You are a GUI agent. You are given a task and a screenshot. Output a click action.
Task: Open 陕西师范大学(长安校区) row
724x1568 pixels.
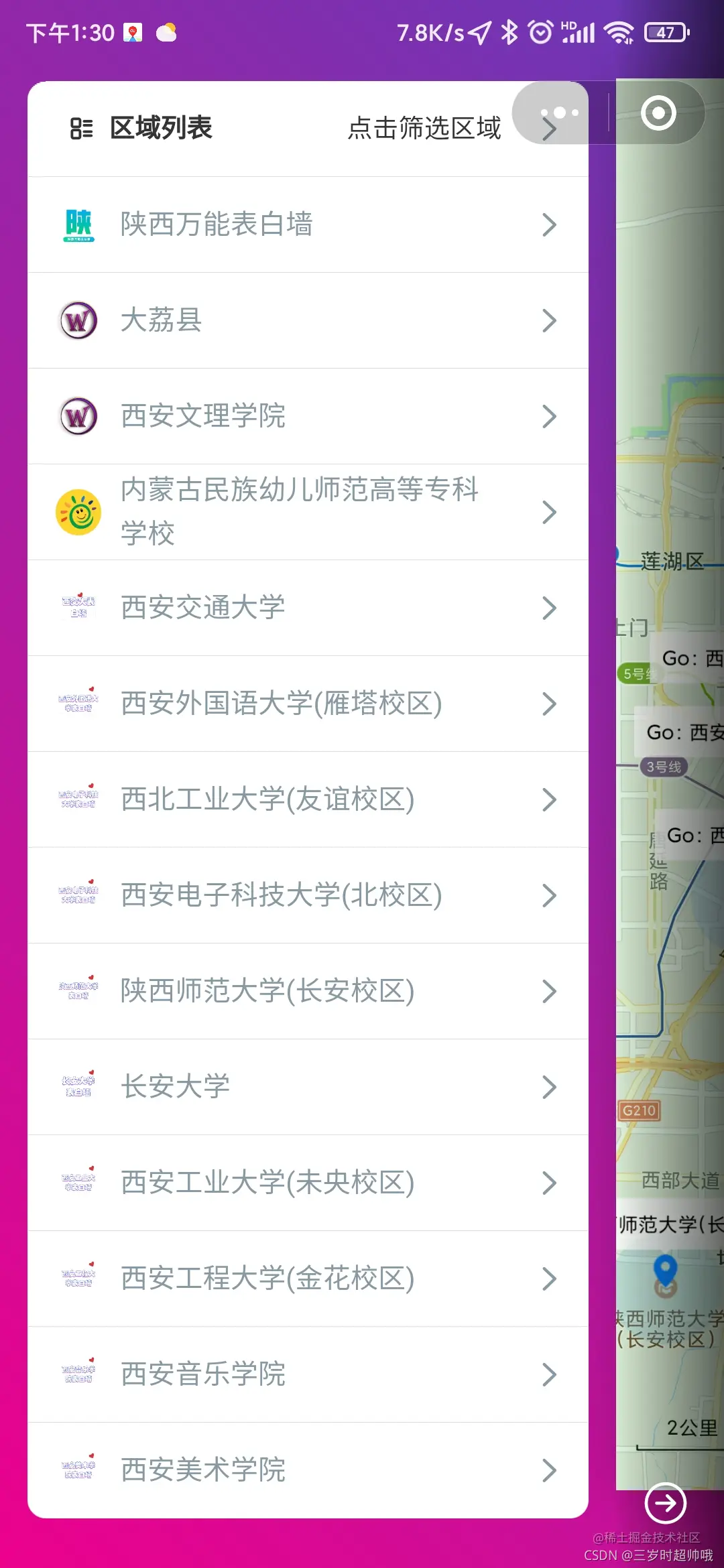308,991
